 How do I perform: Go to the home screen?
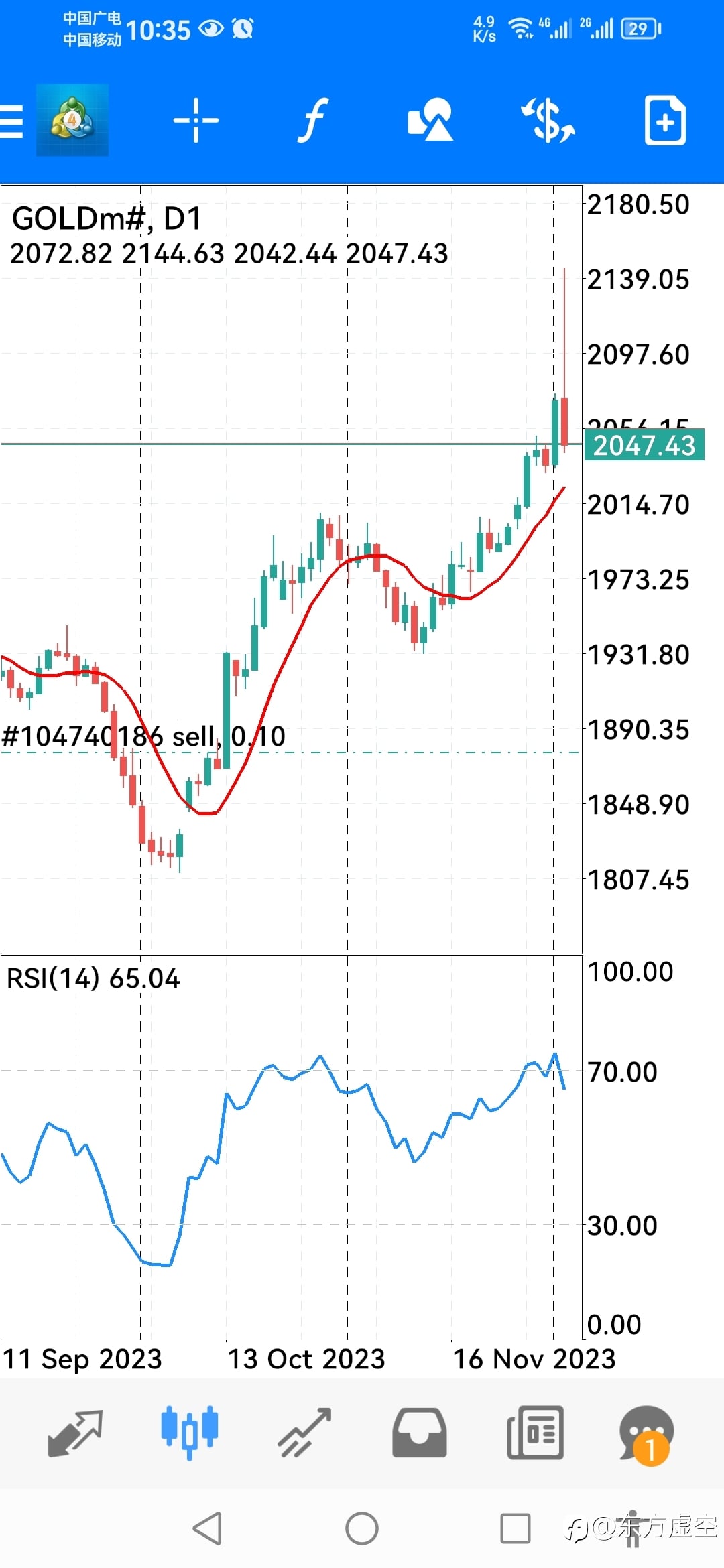pyautogui.click(x=362, y=1528)
